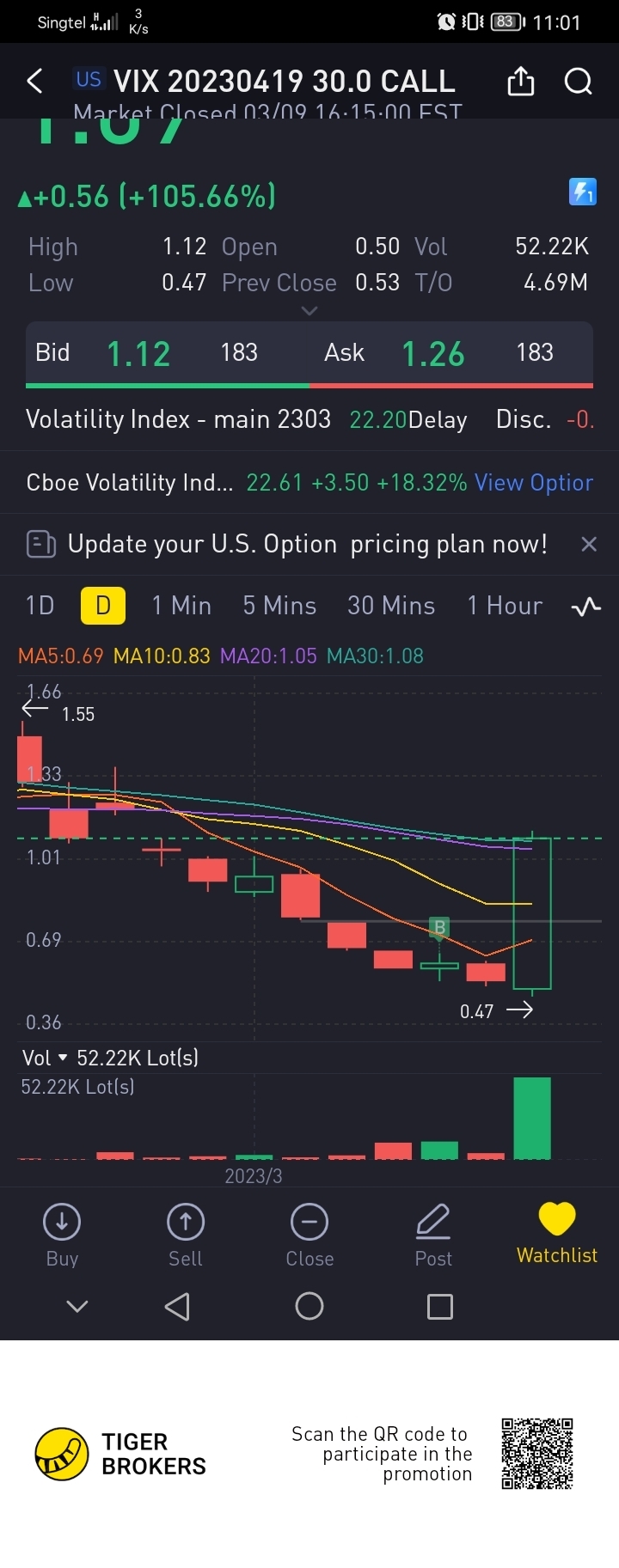Open the Update U.S. Option pricing plan banner
Screen dimensions: 619x1568
(307, 544)
